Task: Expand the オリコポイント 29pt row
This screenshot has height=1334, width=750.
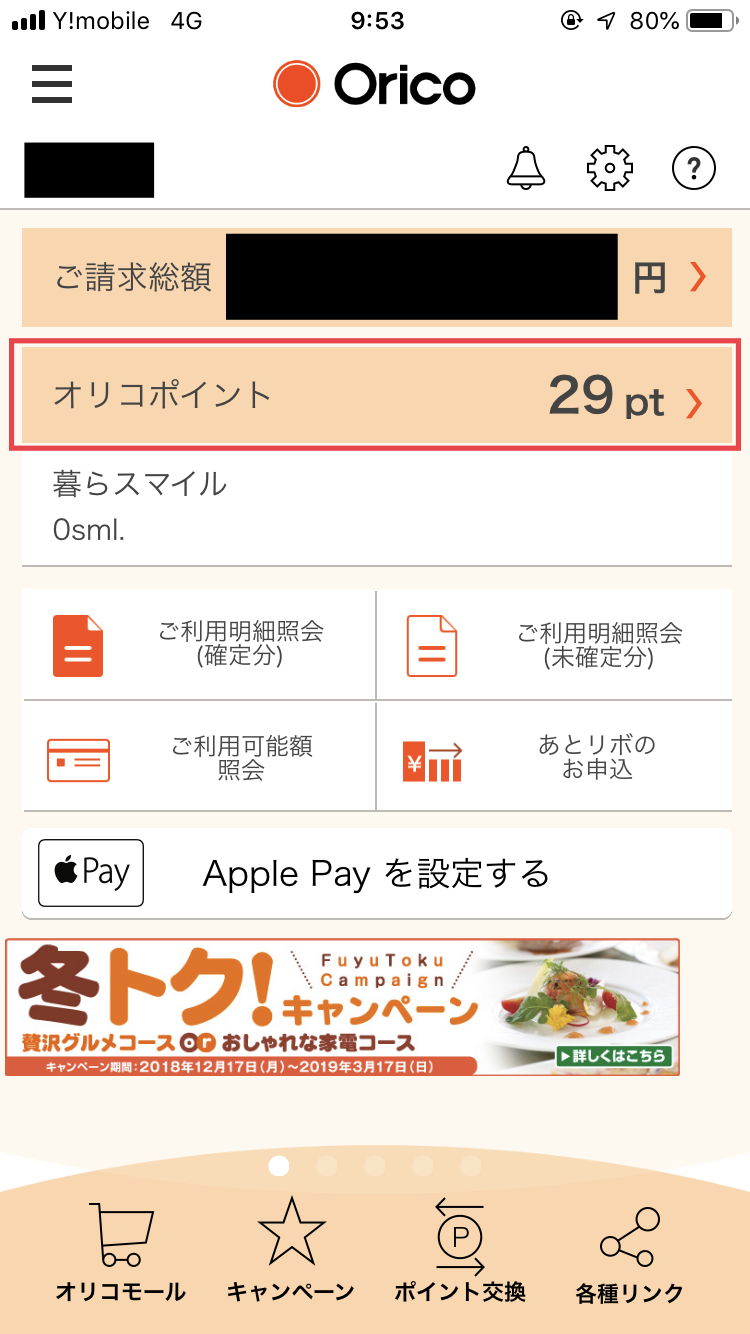Action: [x=375, y=394]
